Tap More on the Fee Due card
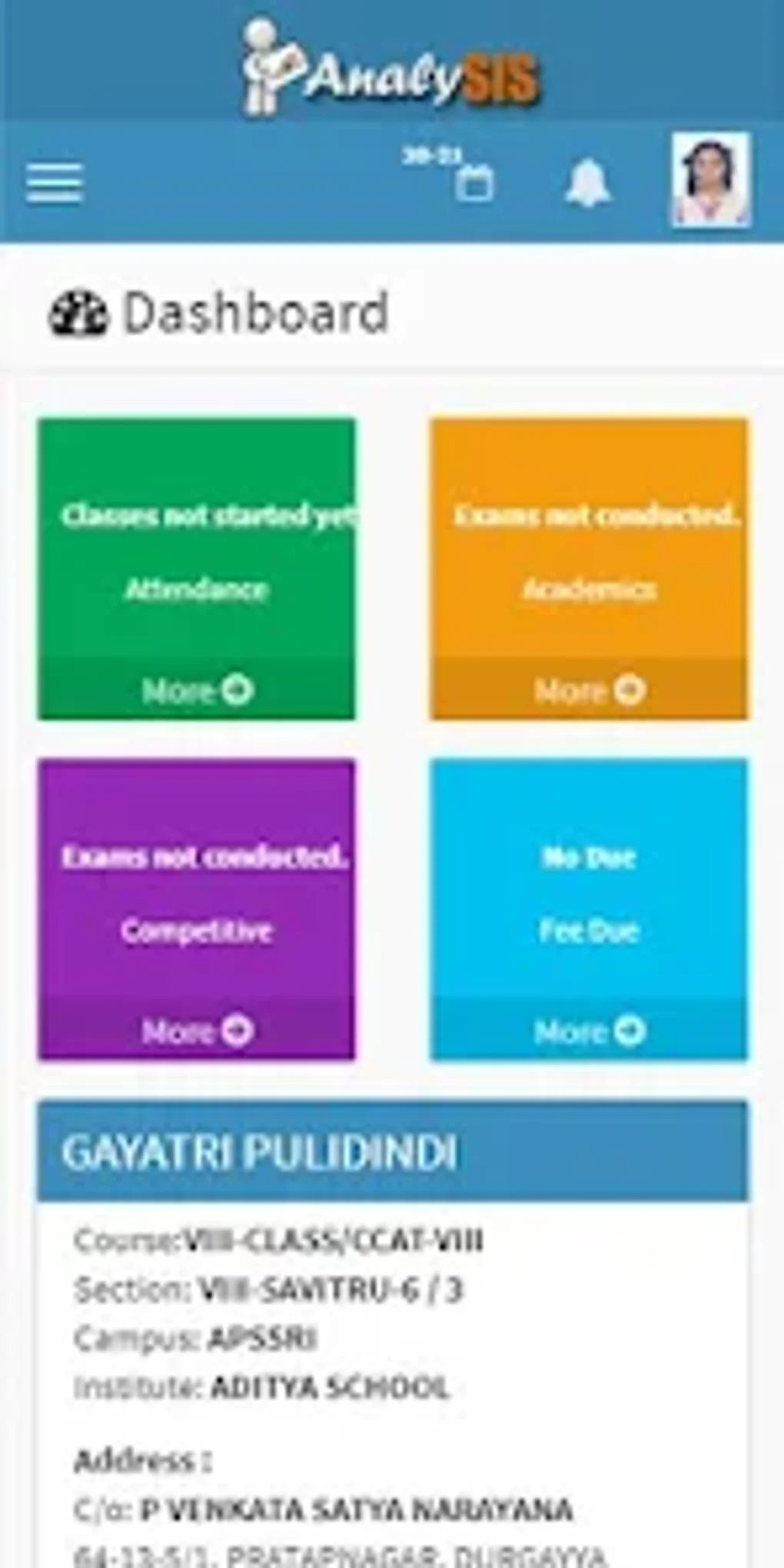784x1568 pixels. point(589,1030)
